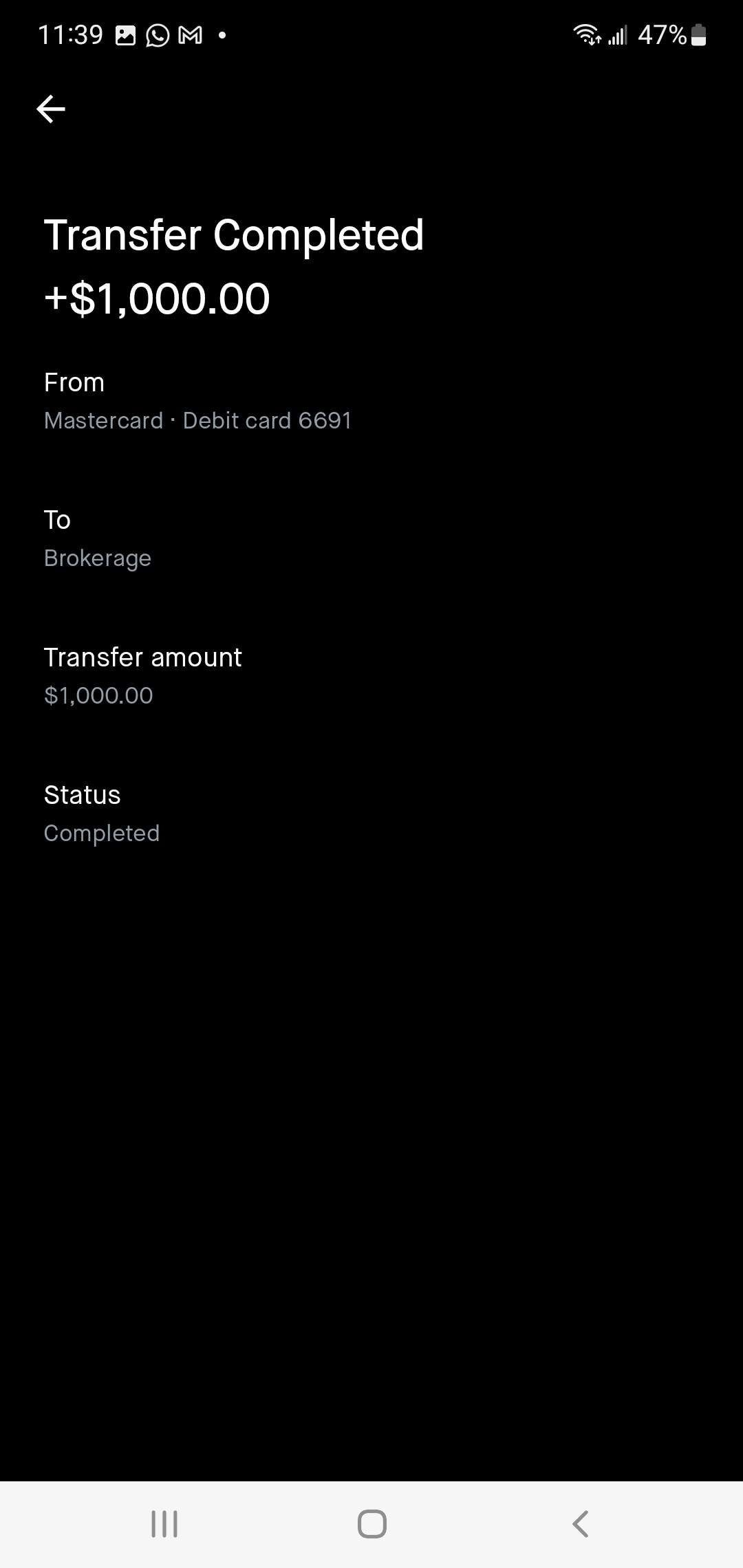Tap the system home button
The image size is (743, 1568).
click(371, 1523)
